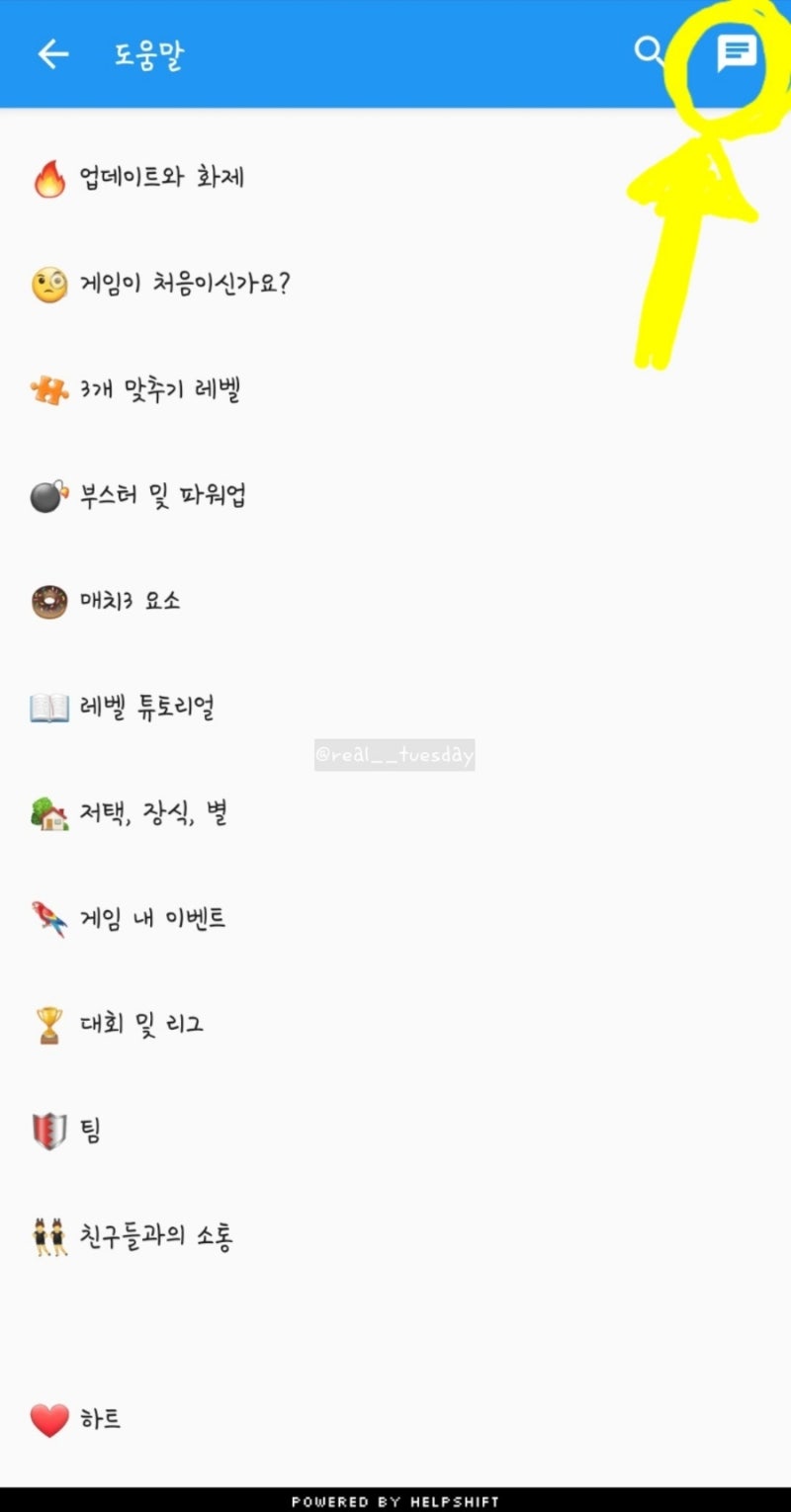Click the Powered by Helpshift footer text
Screen dimensions: 791x1512
point(395,1498)
